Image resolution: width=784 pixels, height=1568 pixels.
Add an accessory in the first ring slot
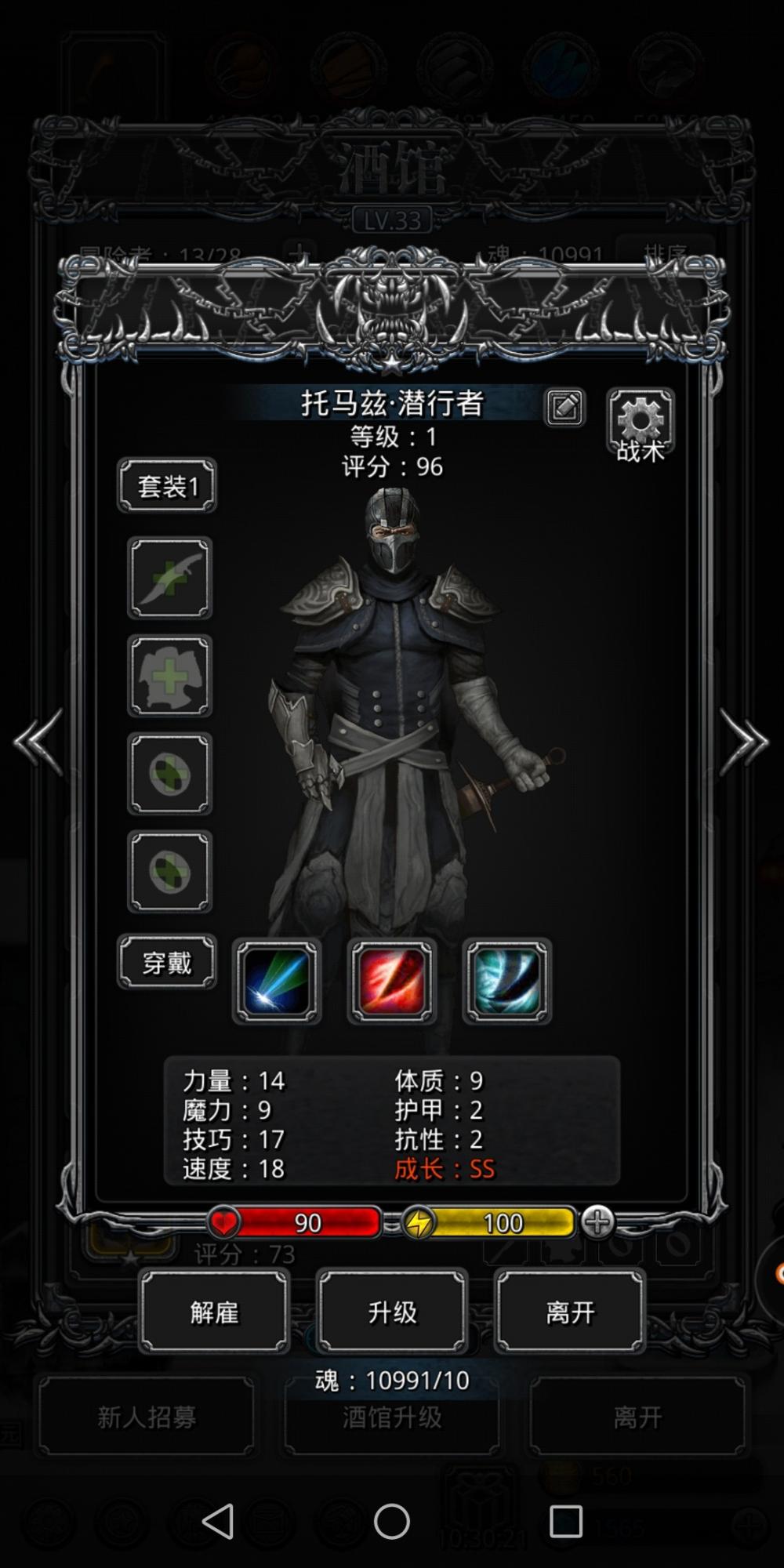[x=170, y=774]
